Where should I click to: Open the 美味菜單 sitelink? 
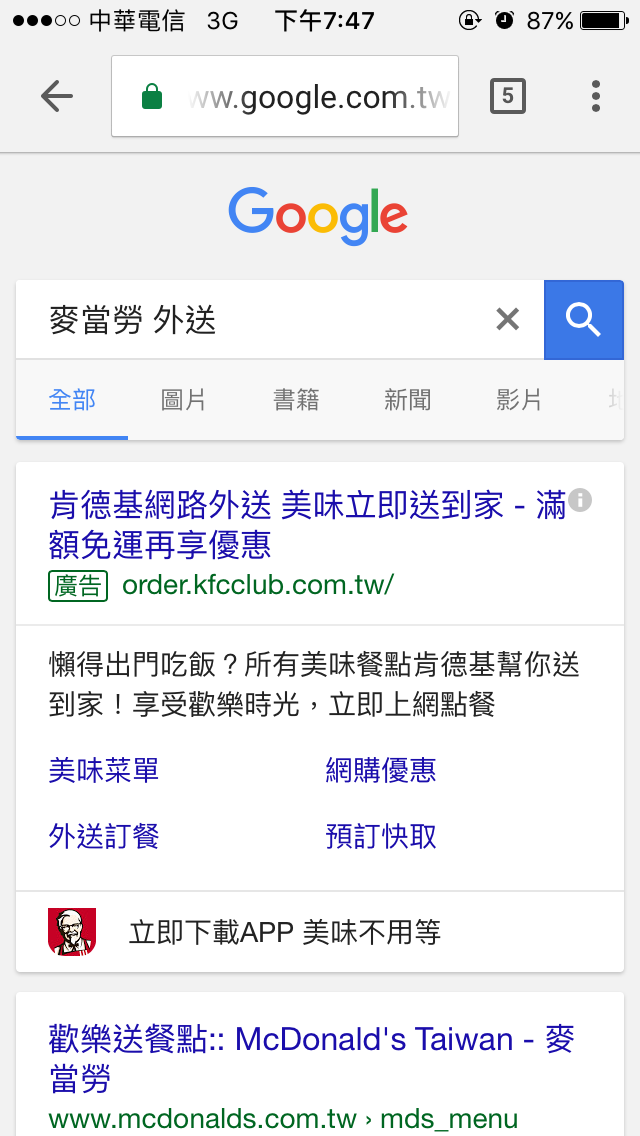(104, 770)
